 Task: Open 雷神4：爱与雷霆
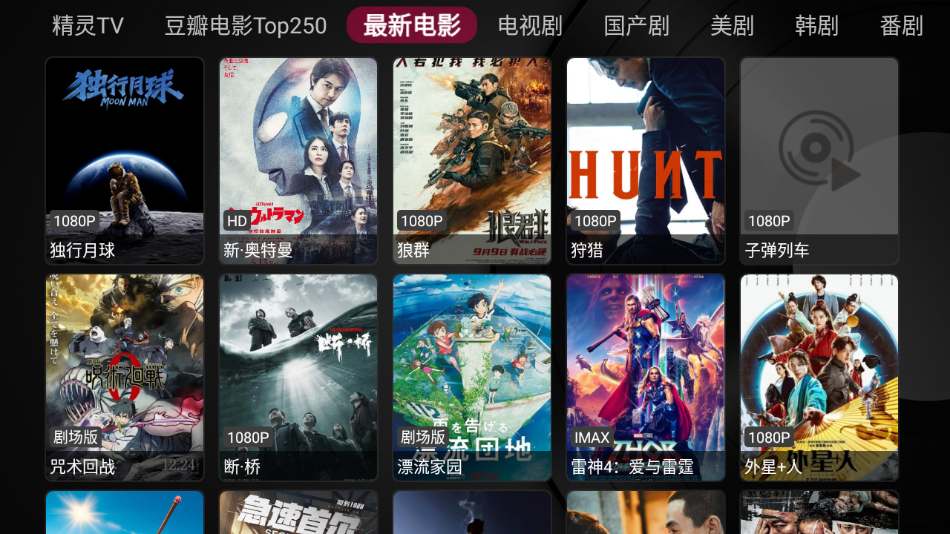[645, 377]
